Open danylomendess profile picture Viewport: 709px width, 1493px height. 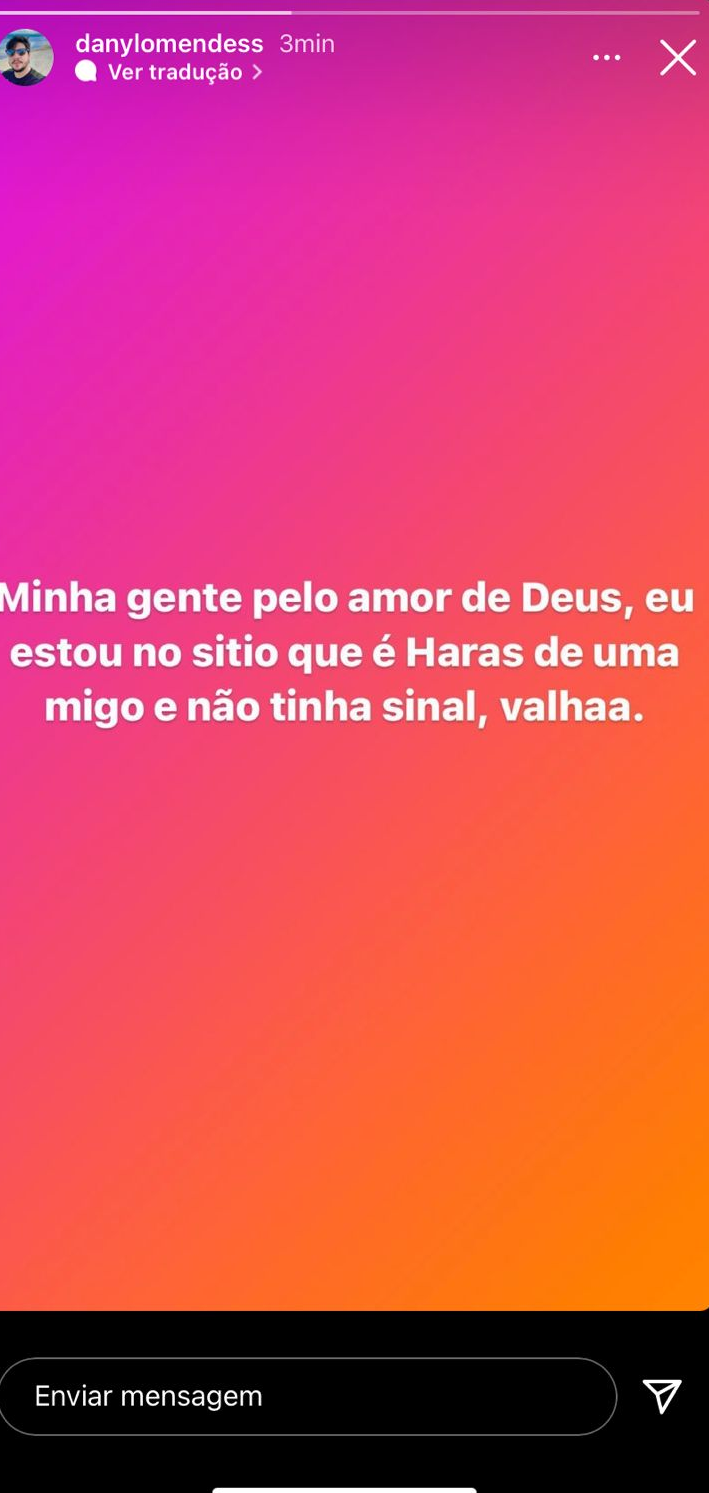(27, 57)
